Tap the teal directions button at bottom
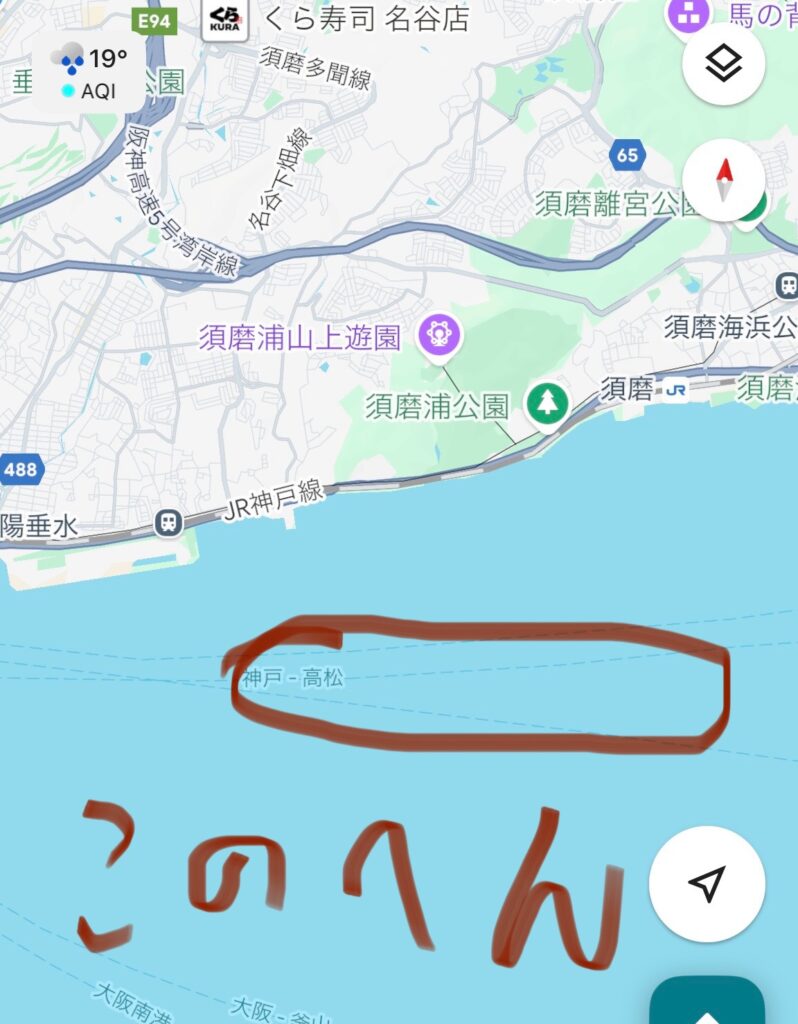 click(707, 1002)
